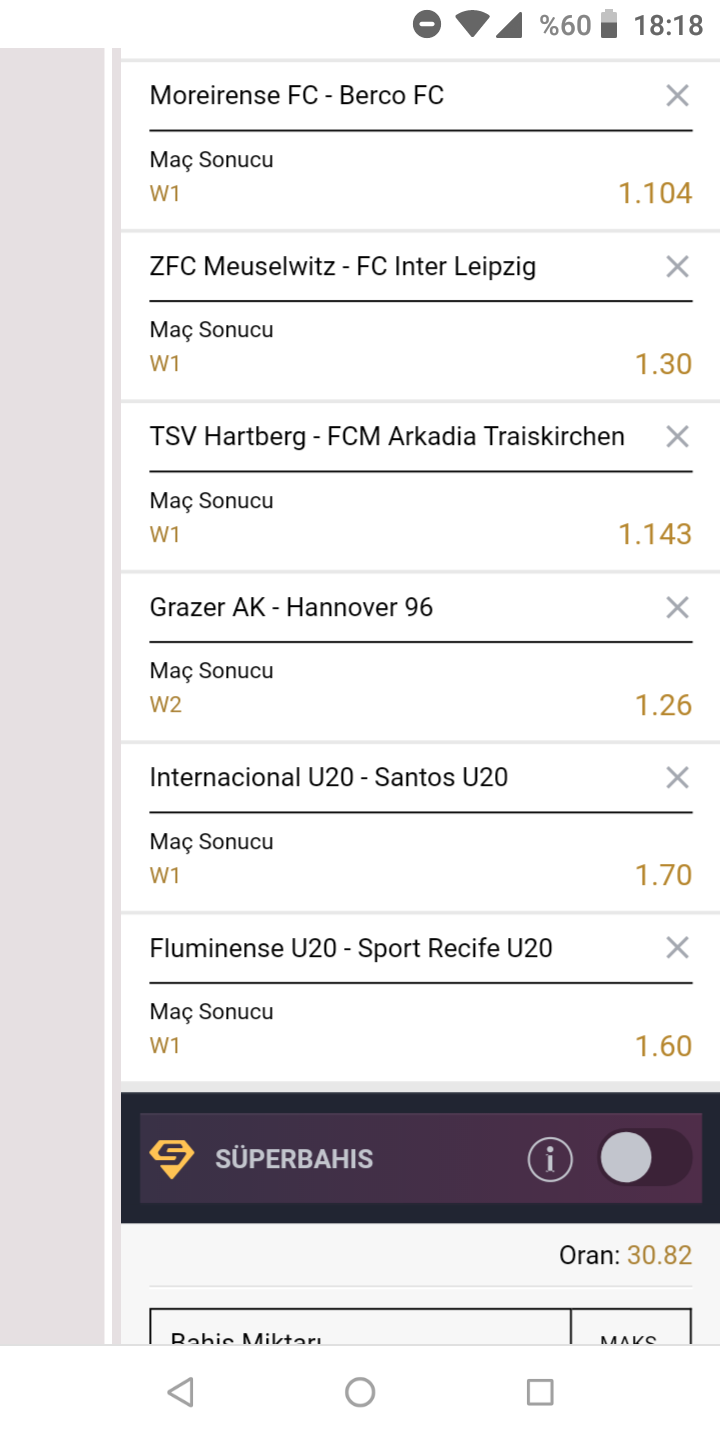
Task: Remove Grazer AK - Hannover 96 from slip
Action: 677,607
